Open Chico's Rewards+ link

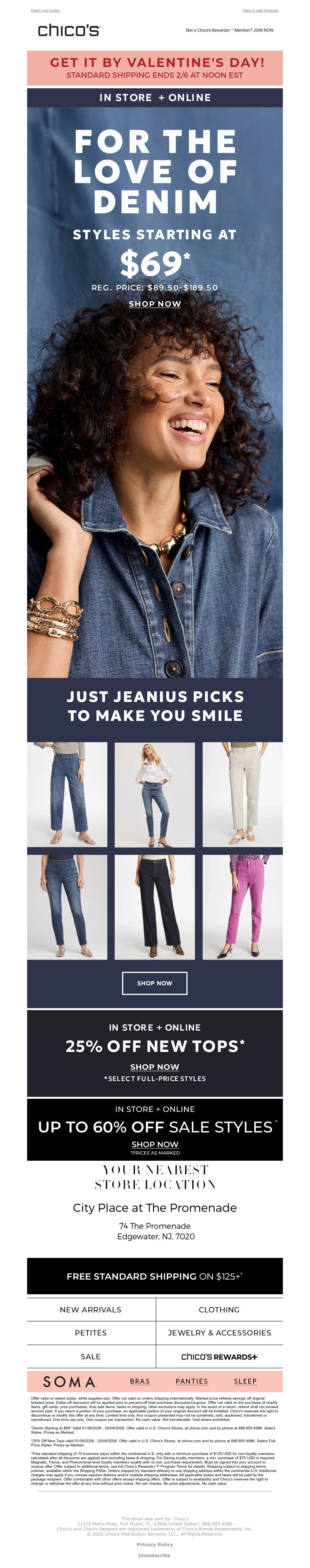(219, 1357)
